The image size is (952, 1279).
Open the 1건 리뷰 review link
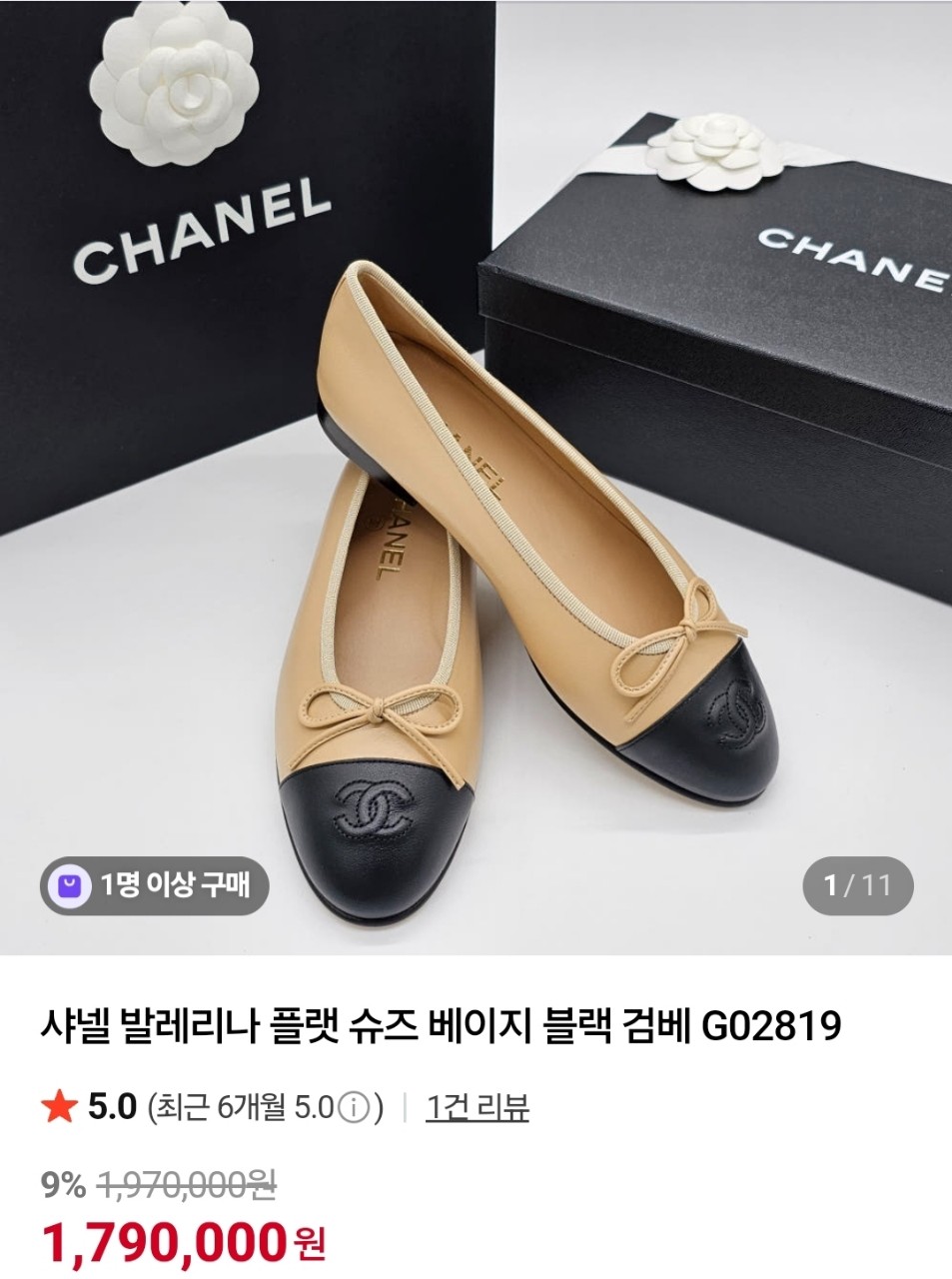[476, 1107]
